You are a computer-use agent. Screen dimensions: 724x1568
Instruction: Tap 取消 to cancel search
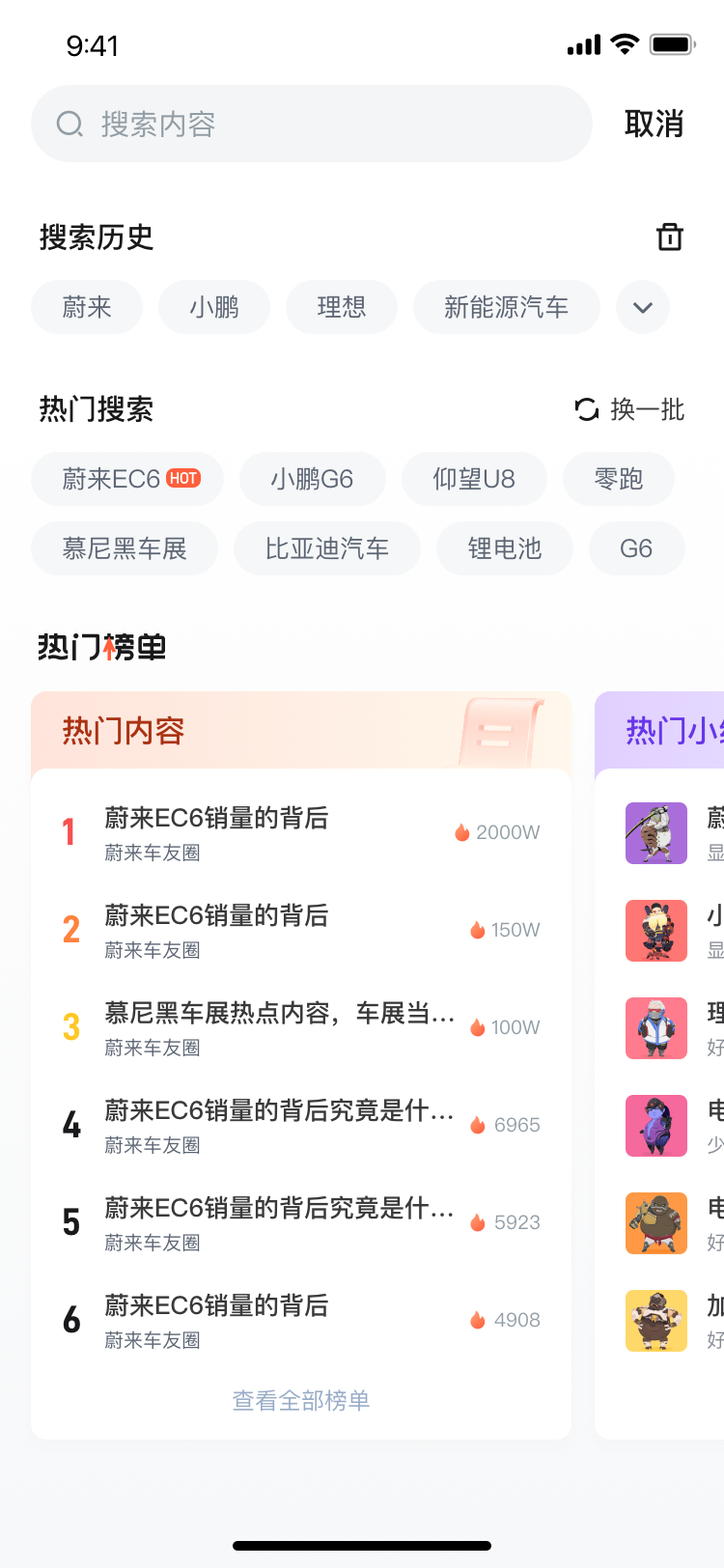654,124
